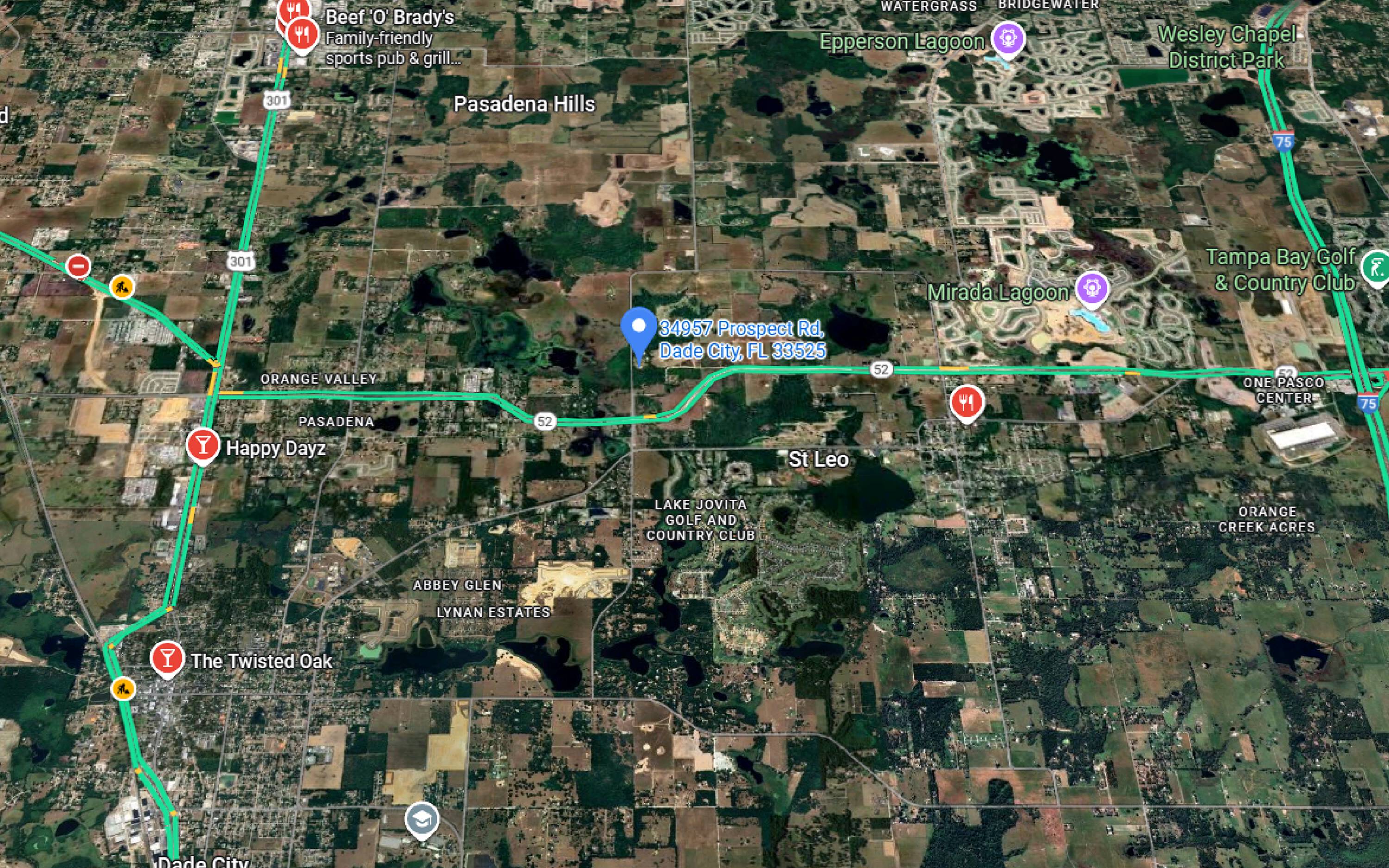Select the school marker with graduation cap
This screenshot has height=868, width=1389.
coord(422,819)
